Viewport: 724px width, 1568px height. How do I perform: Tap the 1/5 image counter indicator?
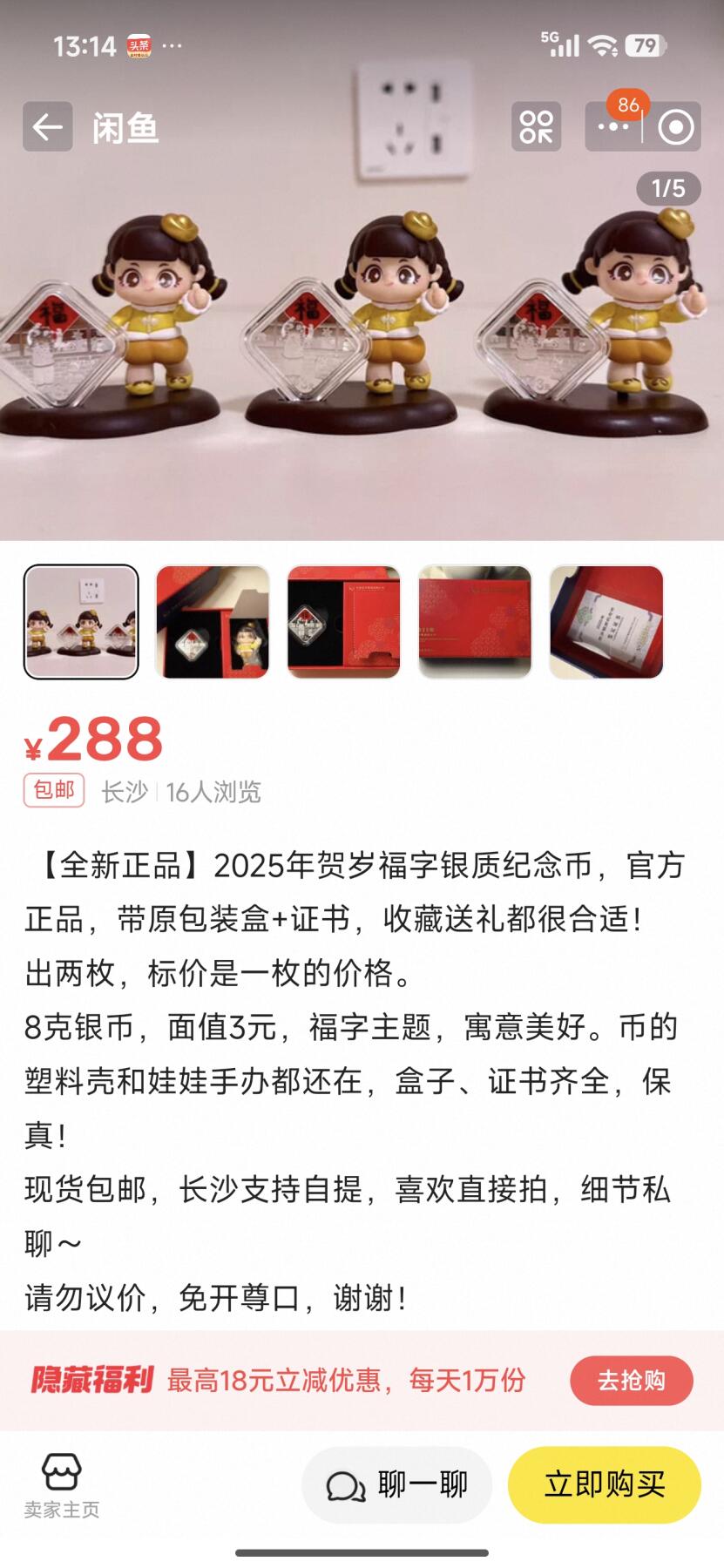(666, 187)
